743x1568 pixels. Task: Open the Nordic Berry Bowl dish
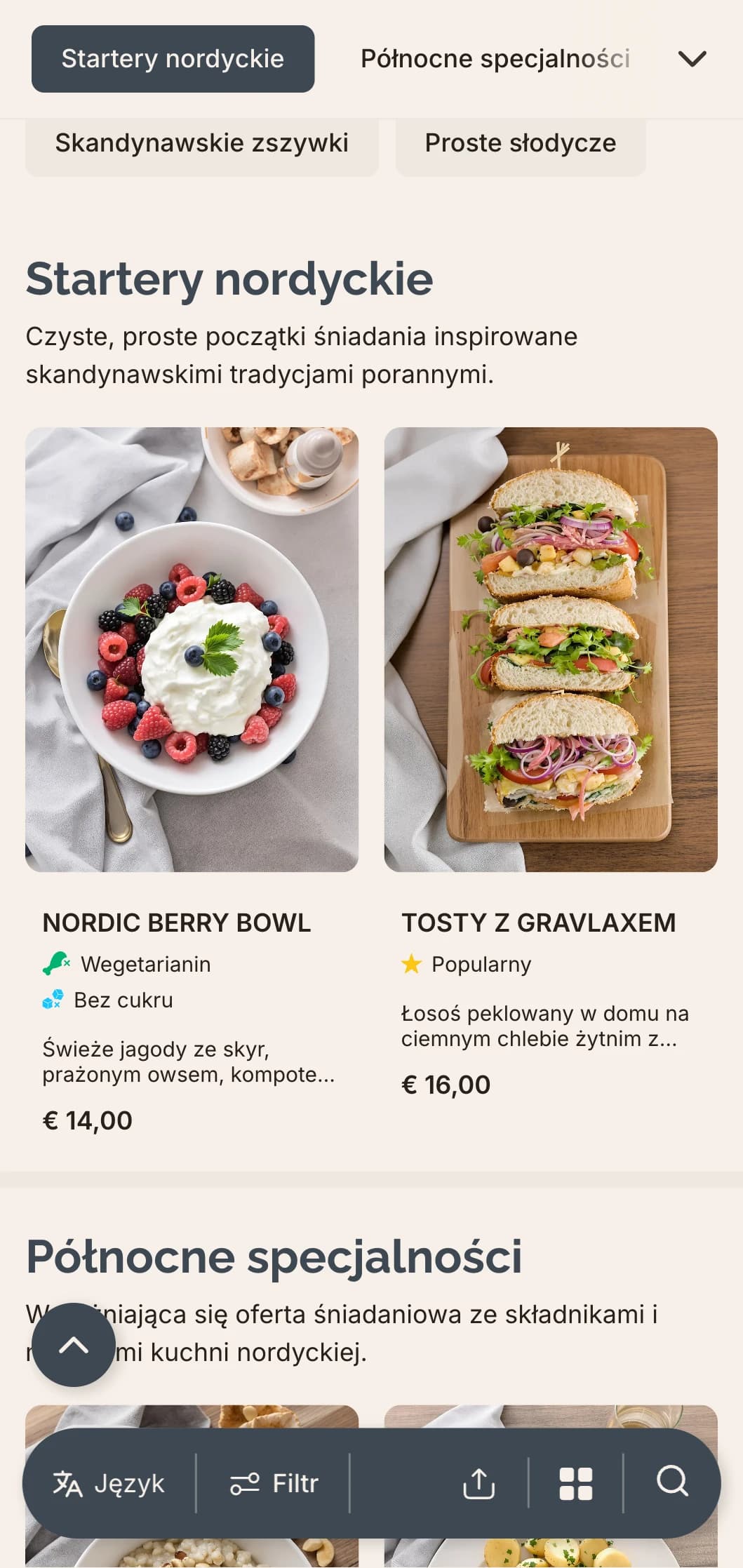pos(192,650)
